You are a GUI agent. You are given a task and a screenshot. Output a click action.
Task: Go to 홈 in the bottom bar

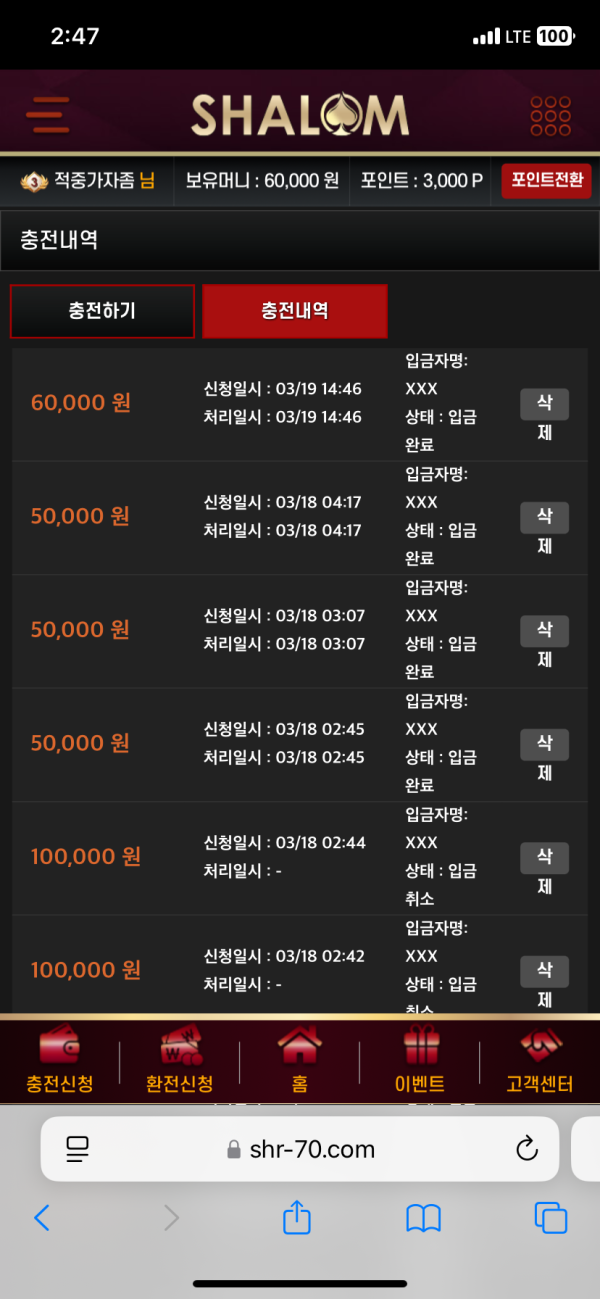[x=300, y=1062]
